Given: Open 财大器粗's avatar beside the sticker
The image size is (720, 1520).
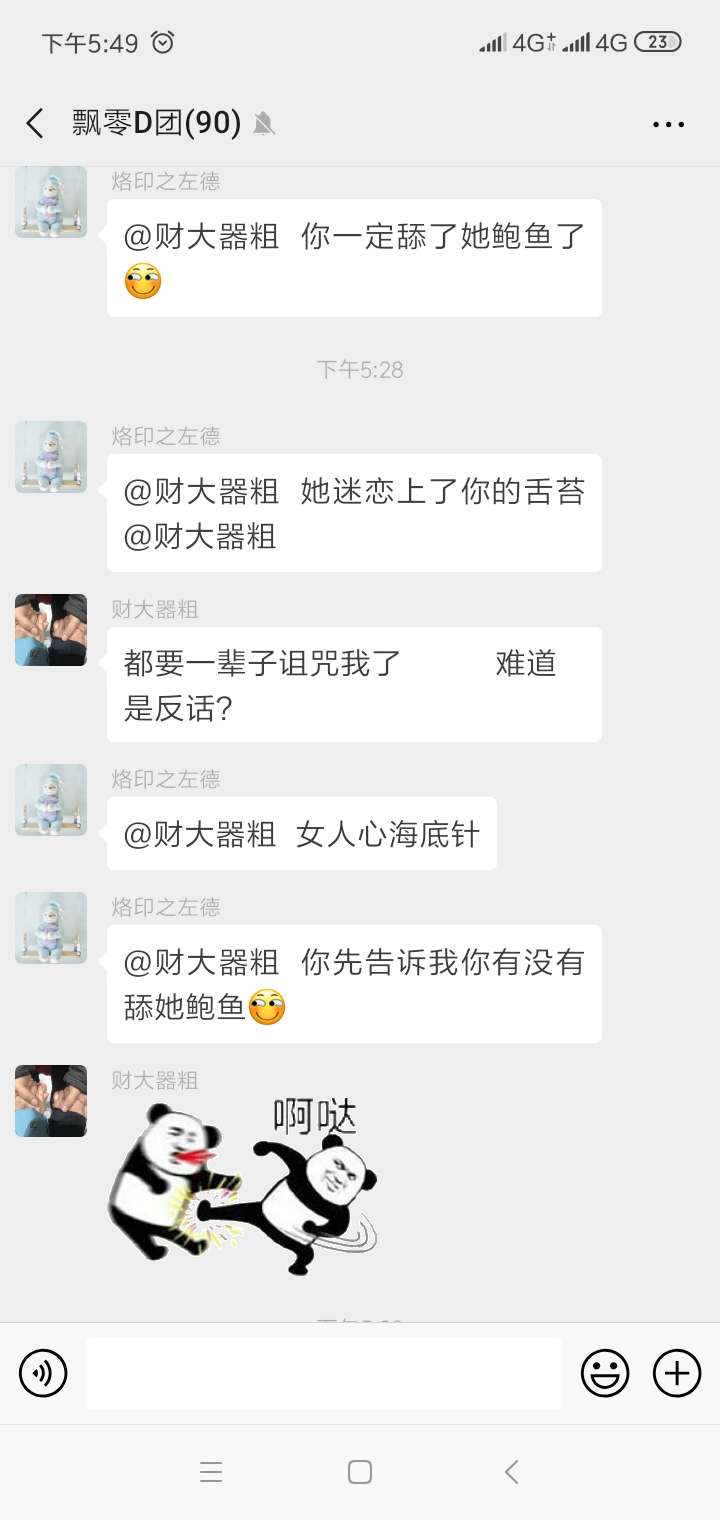Looking at the screenshot, I should coord(51,1101).
